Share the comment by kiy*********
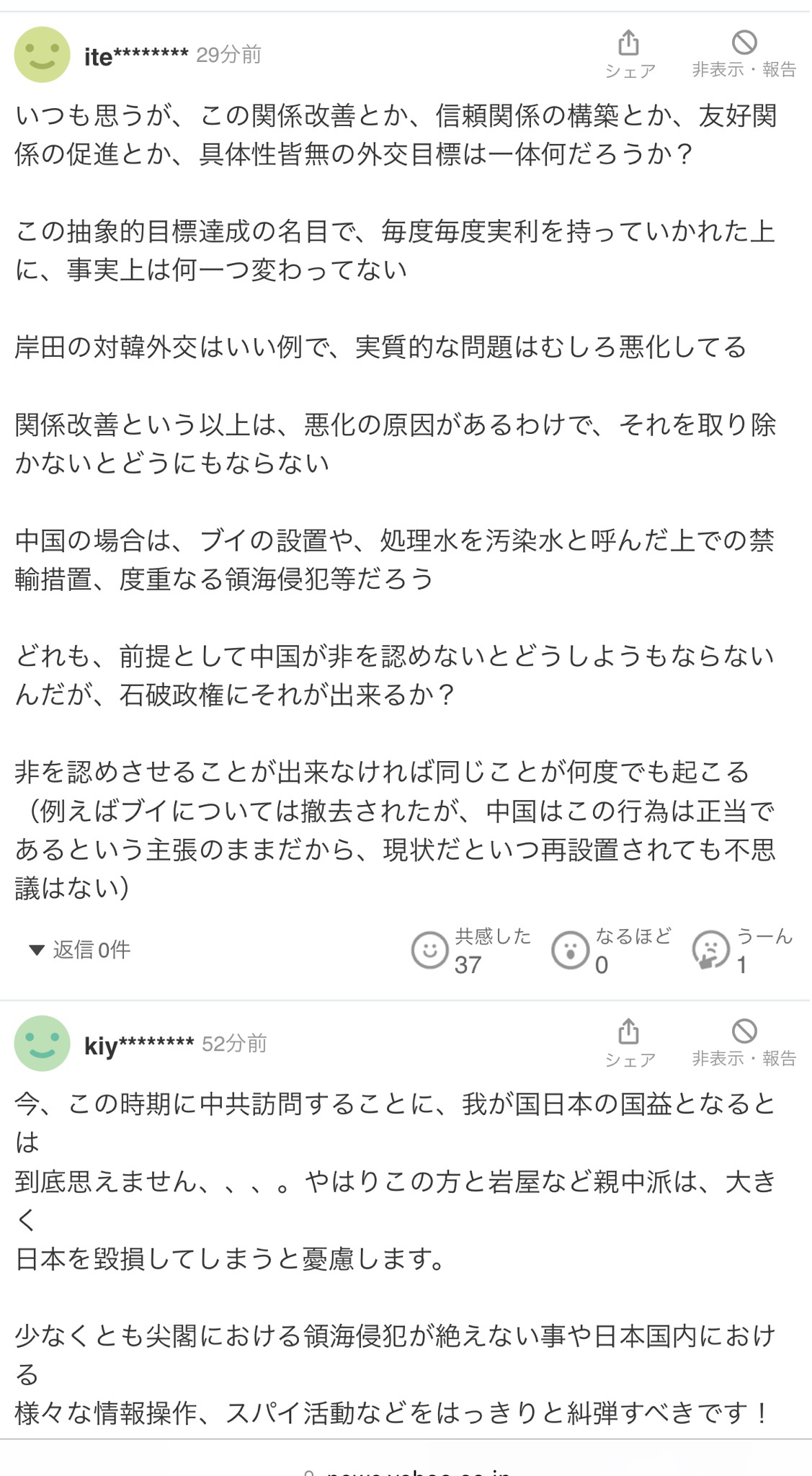 tap(630, 1043)
